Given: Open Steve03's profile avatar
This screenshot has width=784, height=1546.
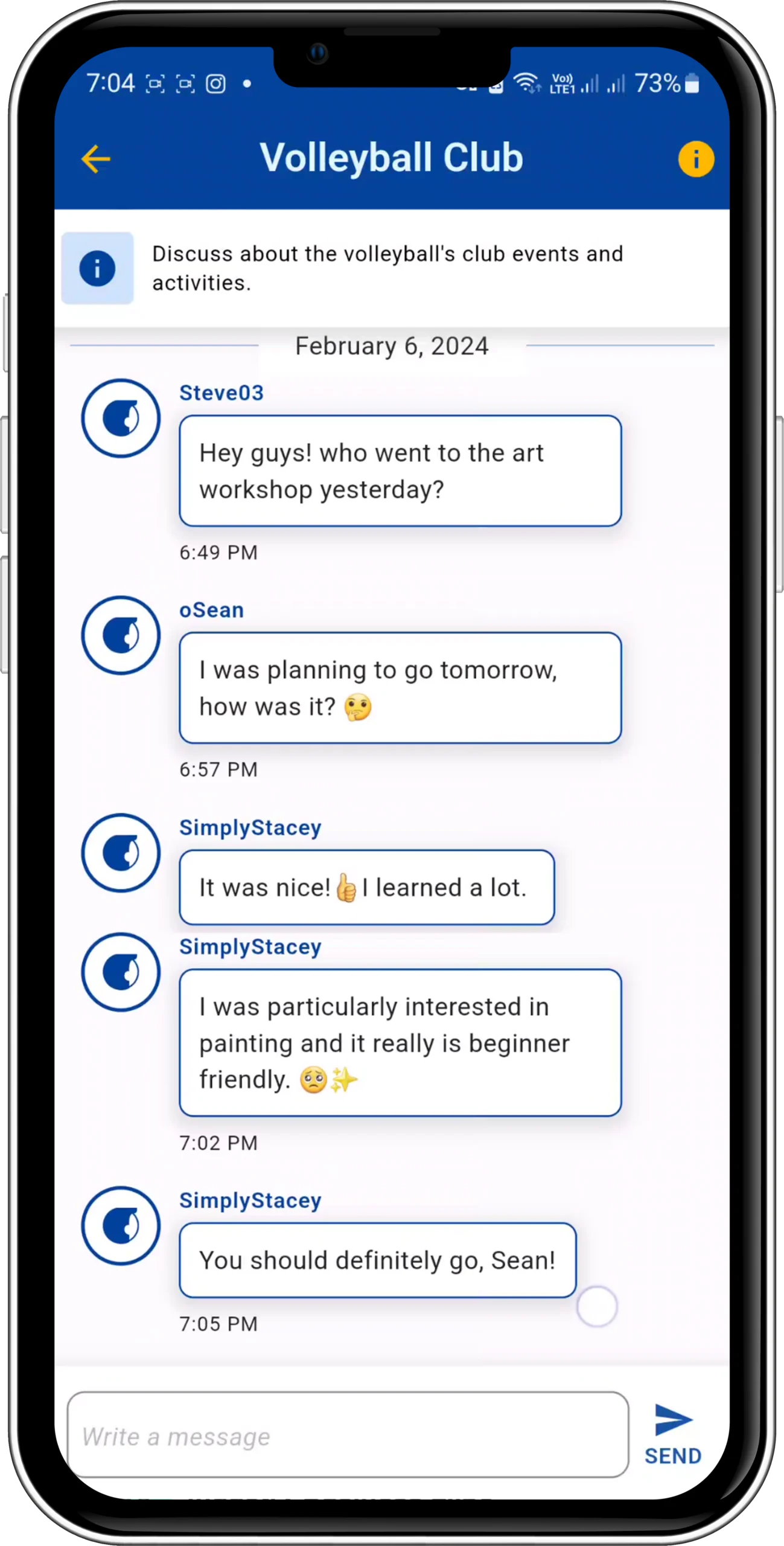Looking at the screenshot, I should [121, 418].
